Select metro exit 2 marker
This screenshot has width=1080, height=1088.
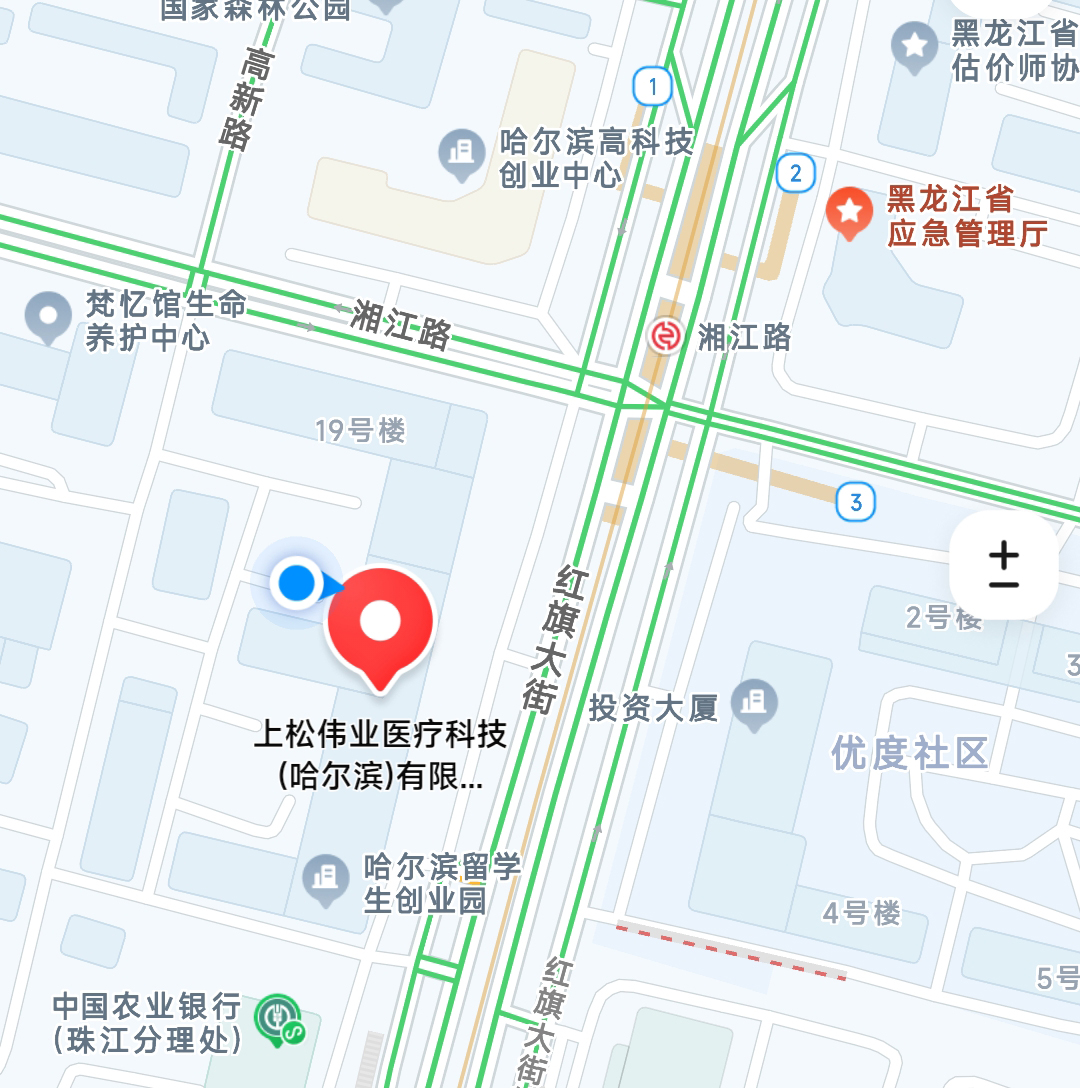click(795, 173)
